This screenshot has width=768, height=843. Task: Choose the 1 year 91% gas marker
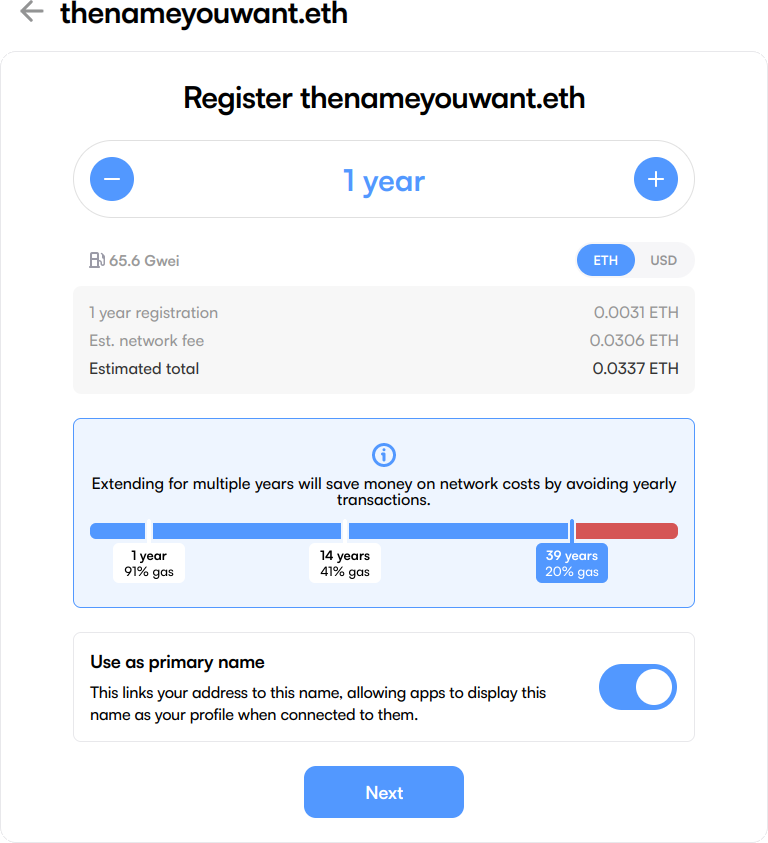[x=149, y=563]
